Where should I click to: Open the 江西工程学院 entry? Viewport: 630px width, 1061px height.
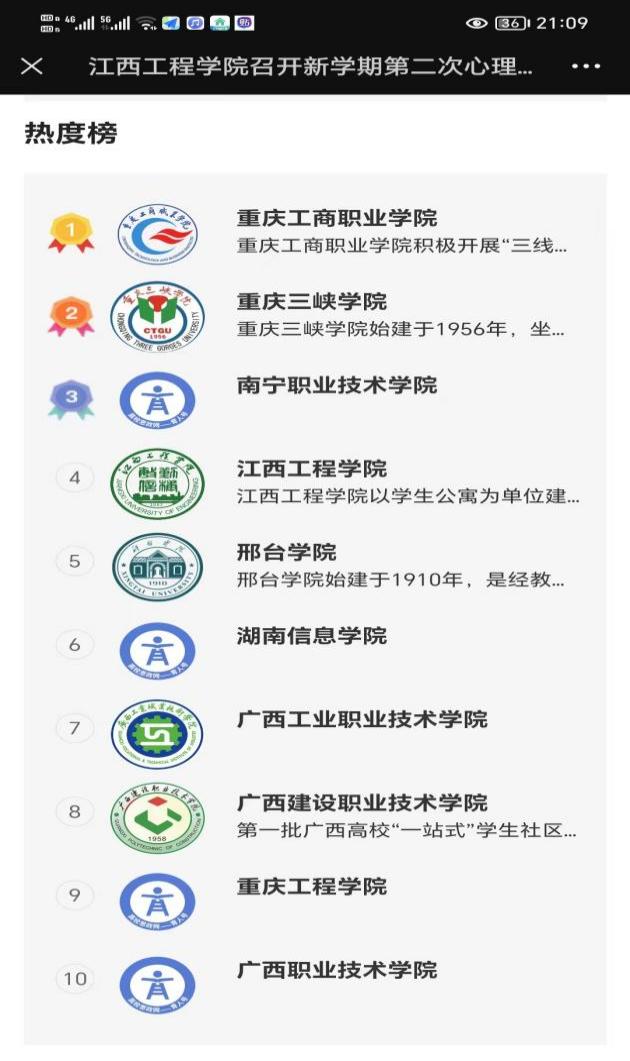312,469
